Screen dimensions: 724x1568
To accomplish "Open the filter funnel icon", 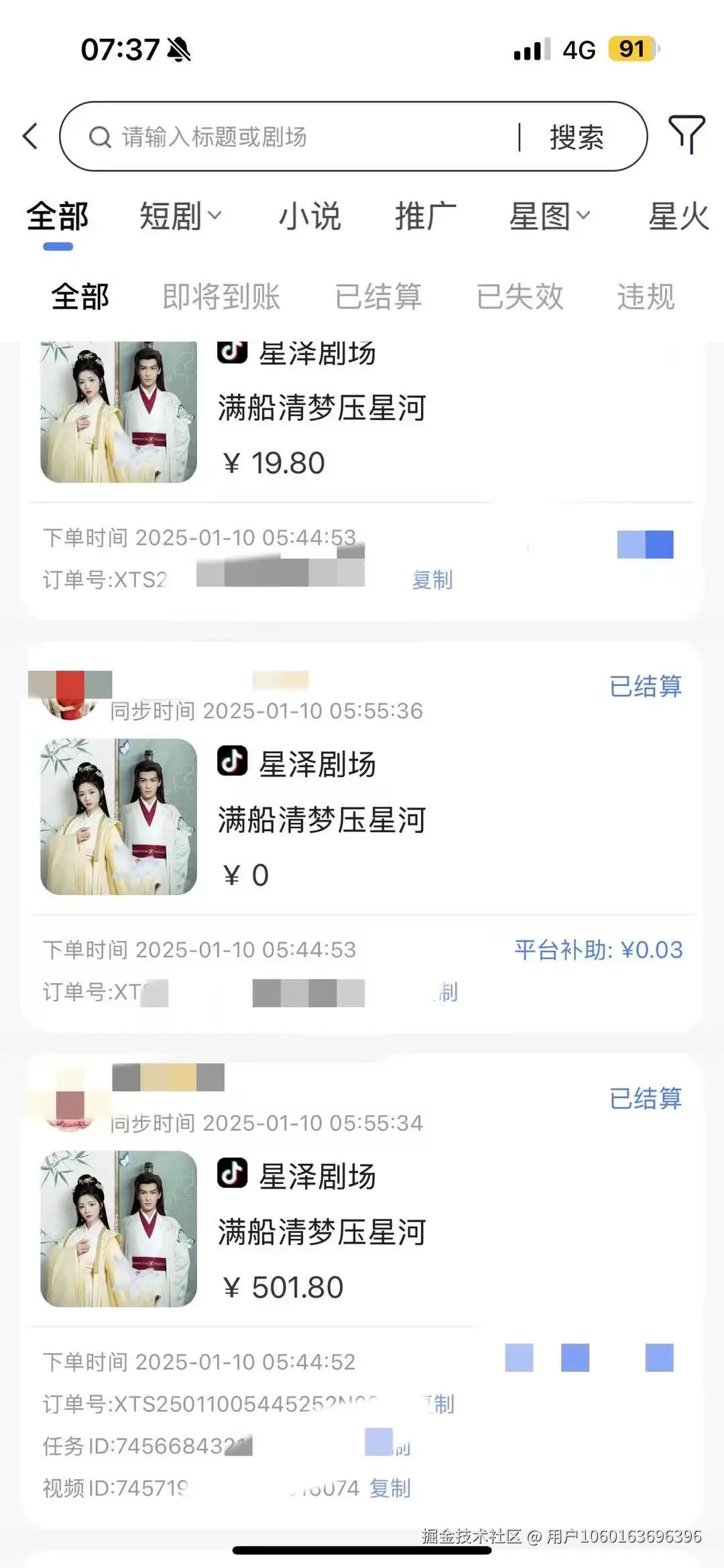I will [686, 134].
